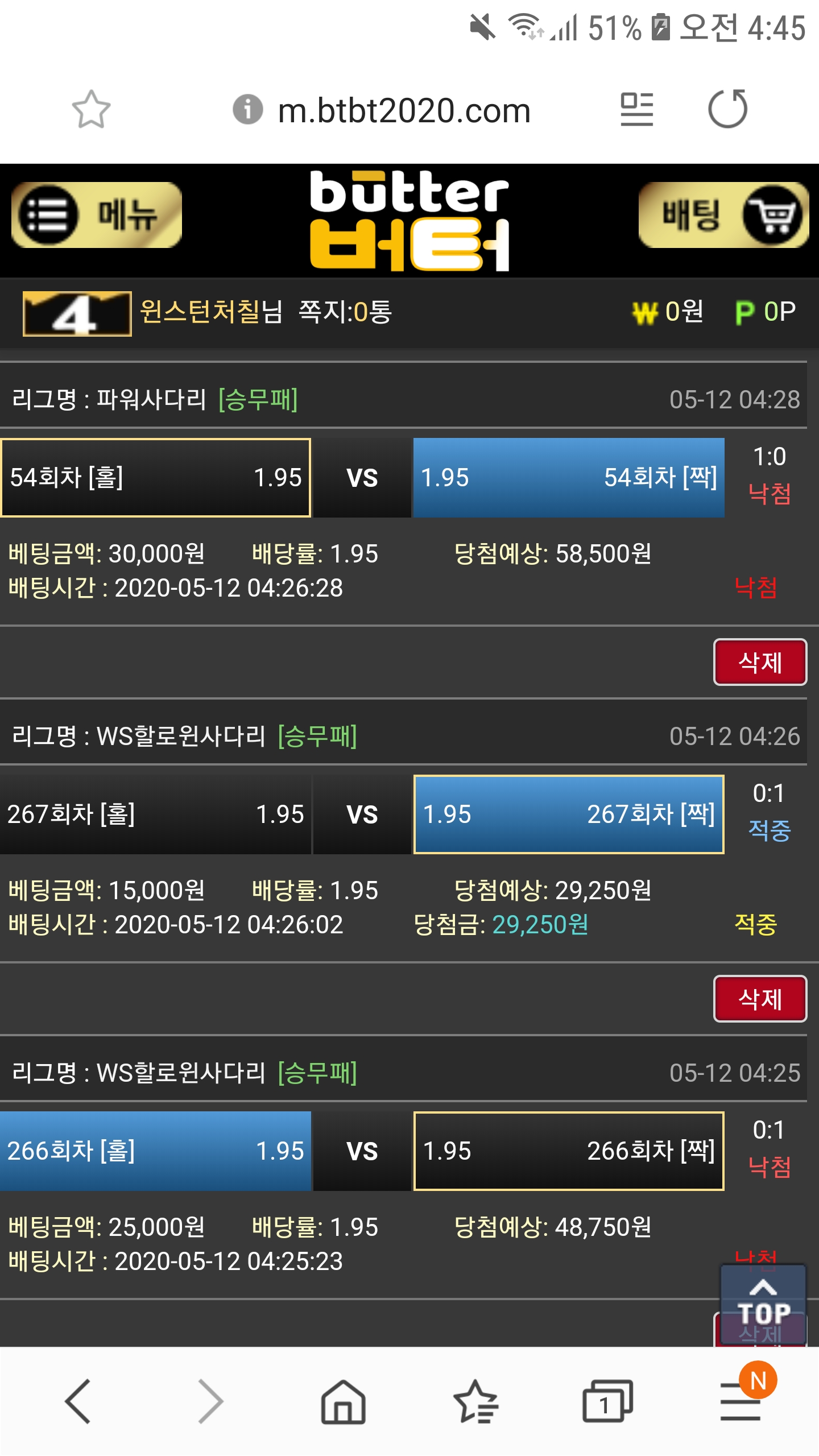Go back in the browser
This screenshot has height=1456, width=819.
pyautogui.click(x=78, y=1401)
